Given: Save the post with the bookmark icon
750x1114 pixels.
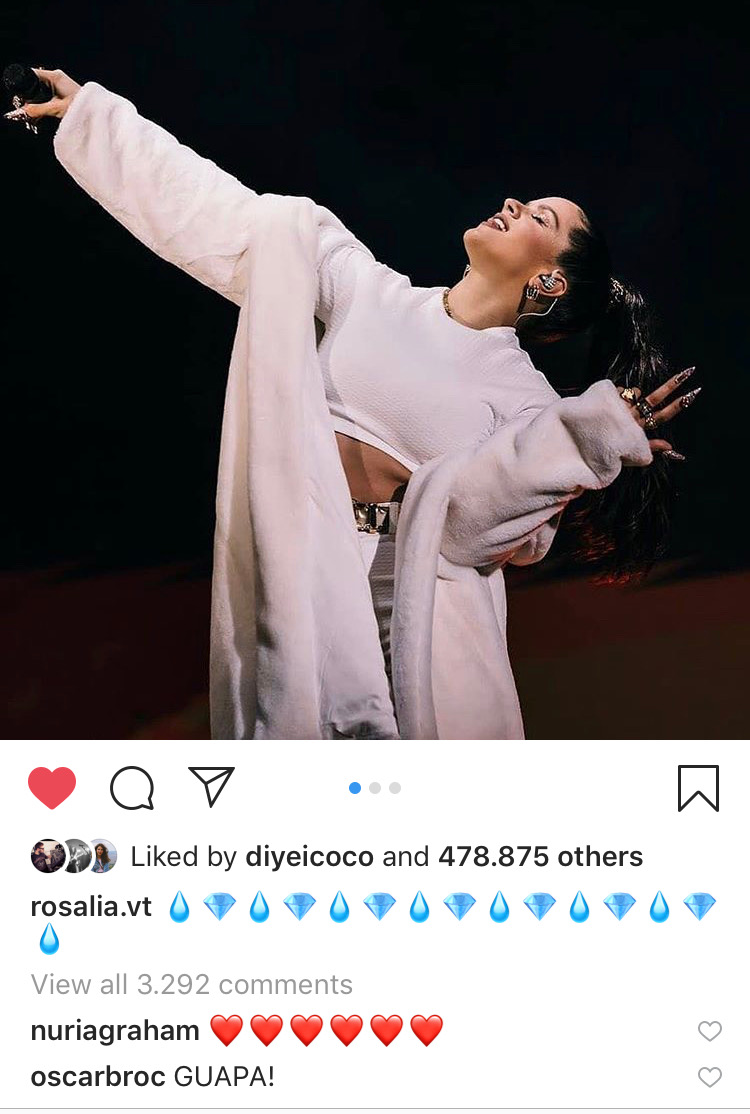Looking at the screenshot, I should pos(698,788).
